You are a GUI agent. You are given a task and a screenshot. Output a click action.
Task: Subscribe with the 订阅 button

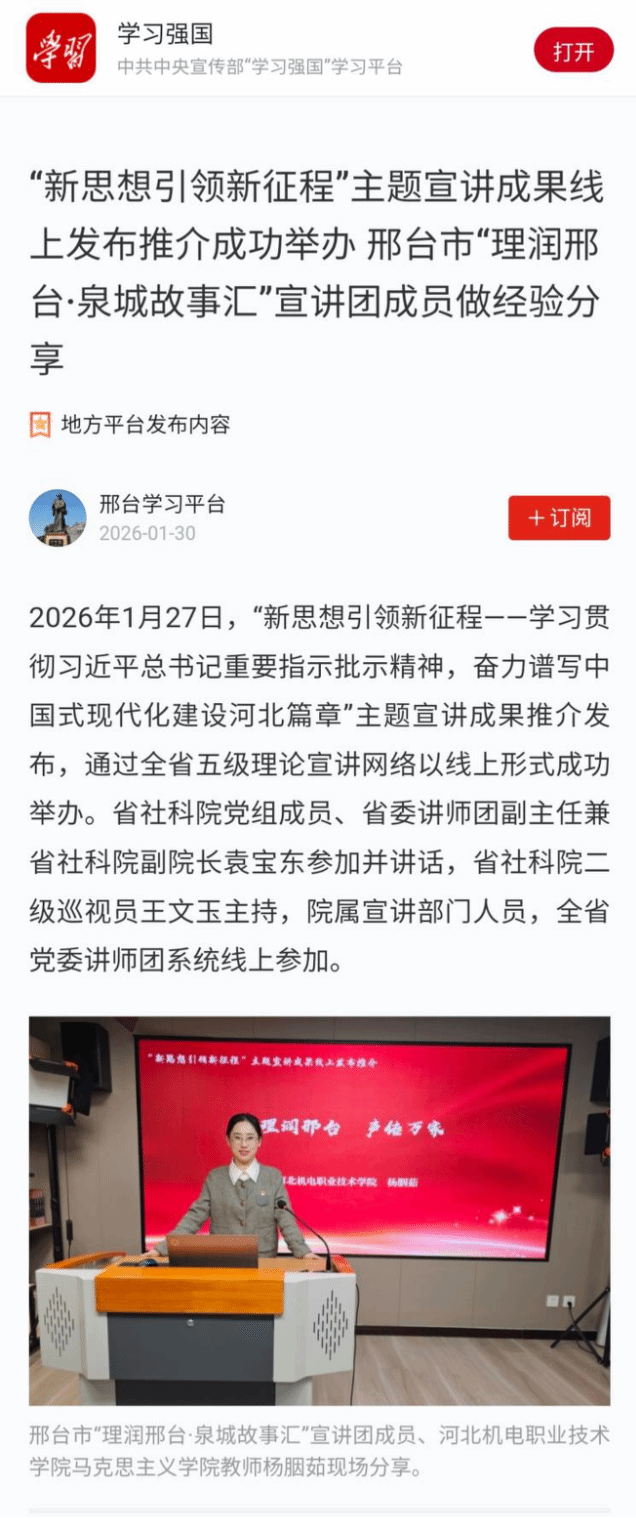pyautogui.click(x=559, y=518)
